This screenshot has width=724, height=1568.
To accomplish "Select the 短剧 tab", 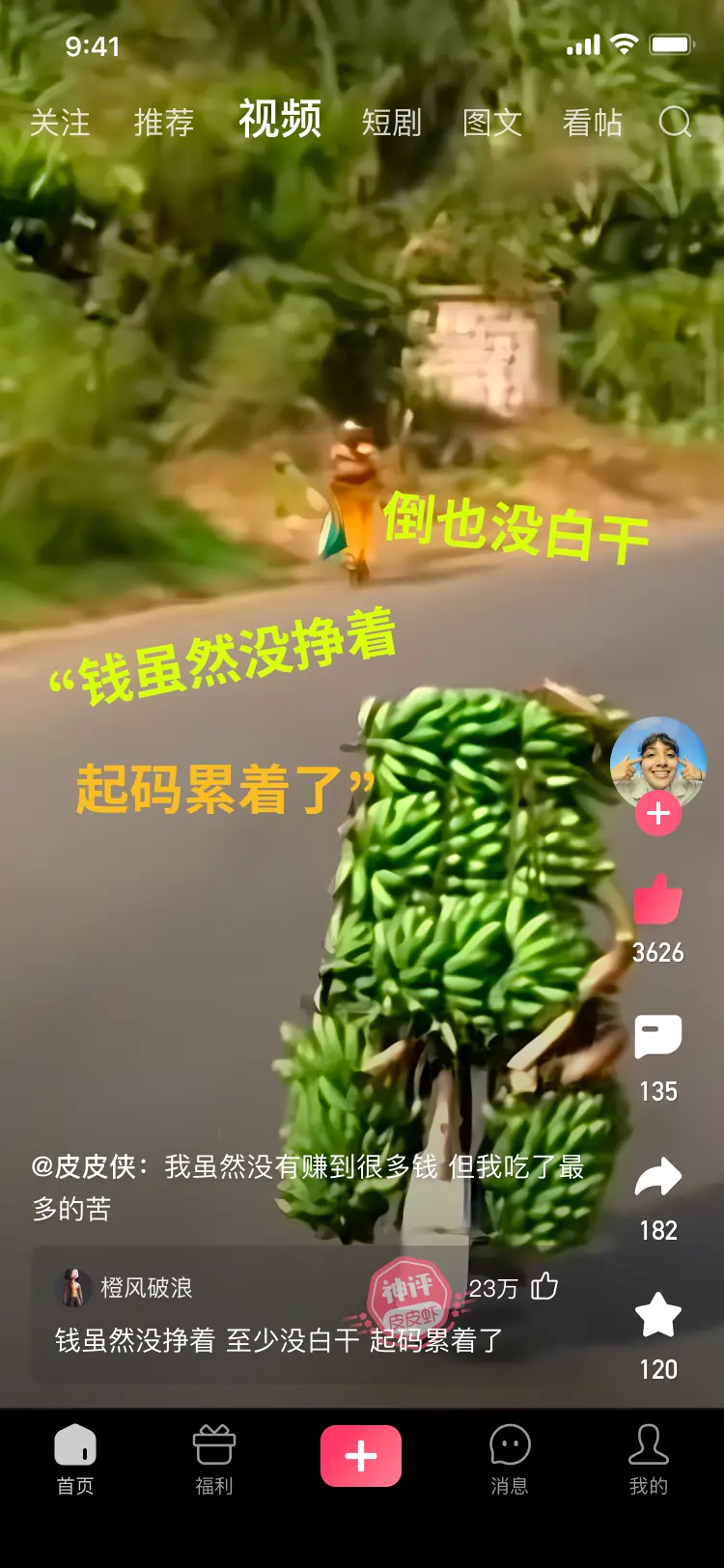I will click(x=392, y=123).
